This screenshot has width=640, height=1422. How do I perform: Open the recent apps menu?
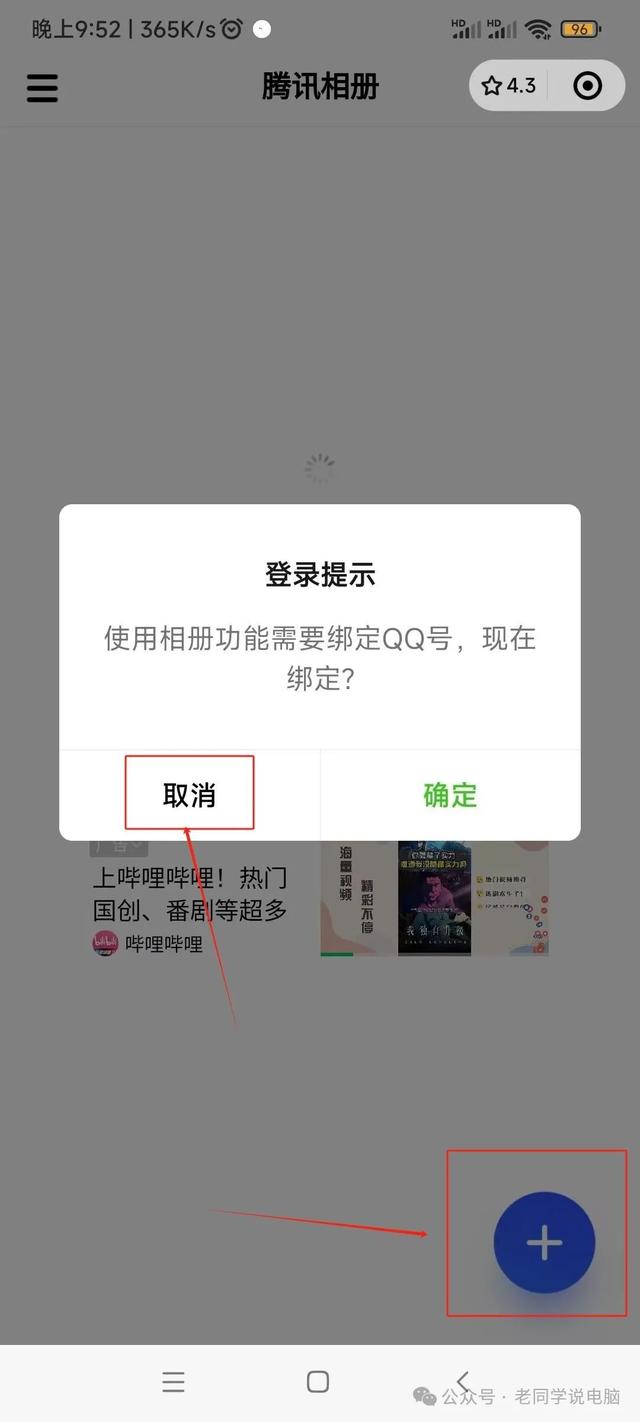[173, 1382]
